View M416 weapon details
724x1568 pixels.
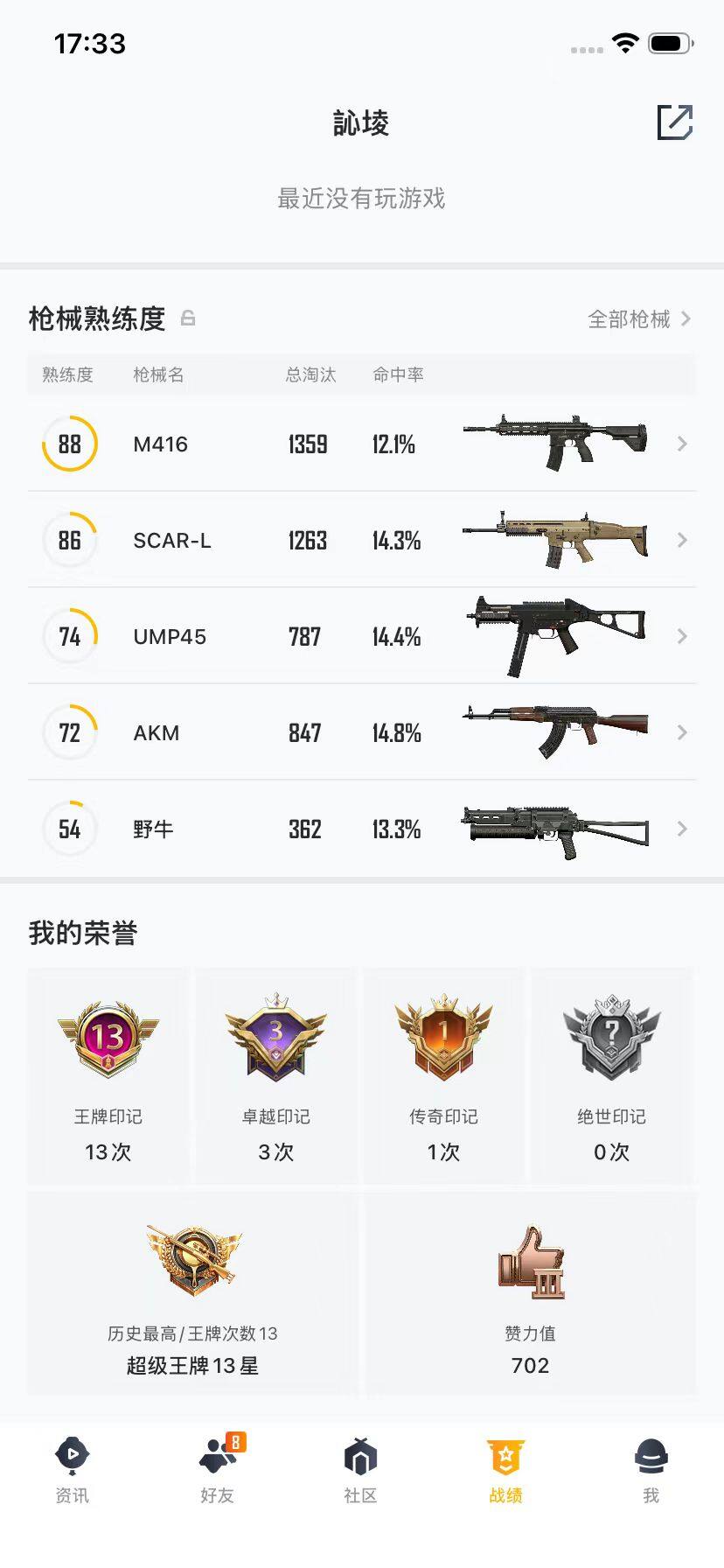tap(683, 444)
